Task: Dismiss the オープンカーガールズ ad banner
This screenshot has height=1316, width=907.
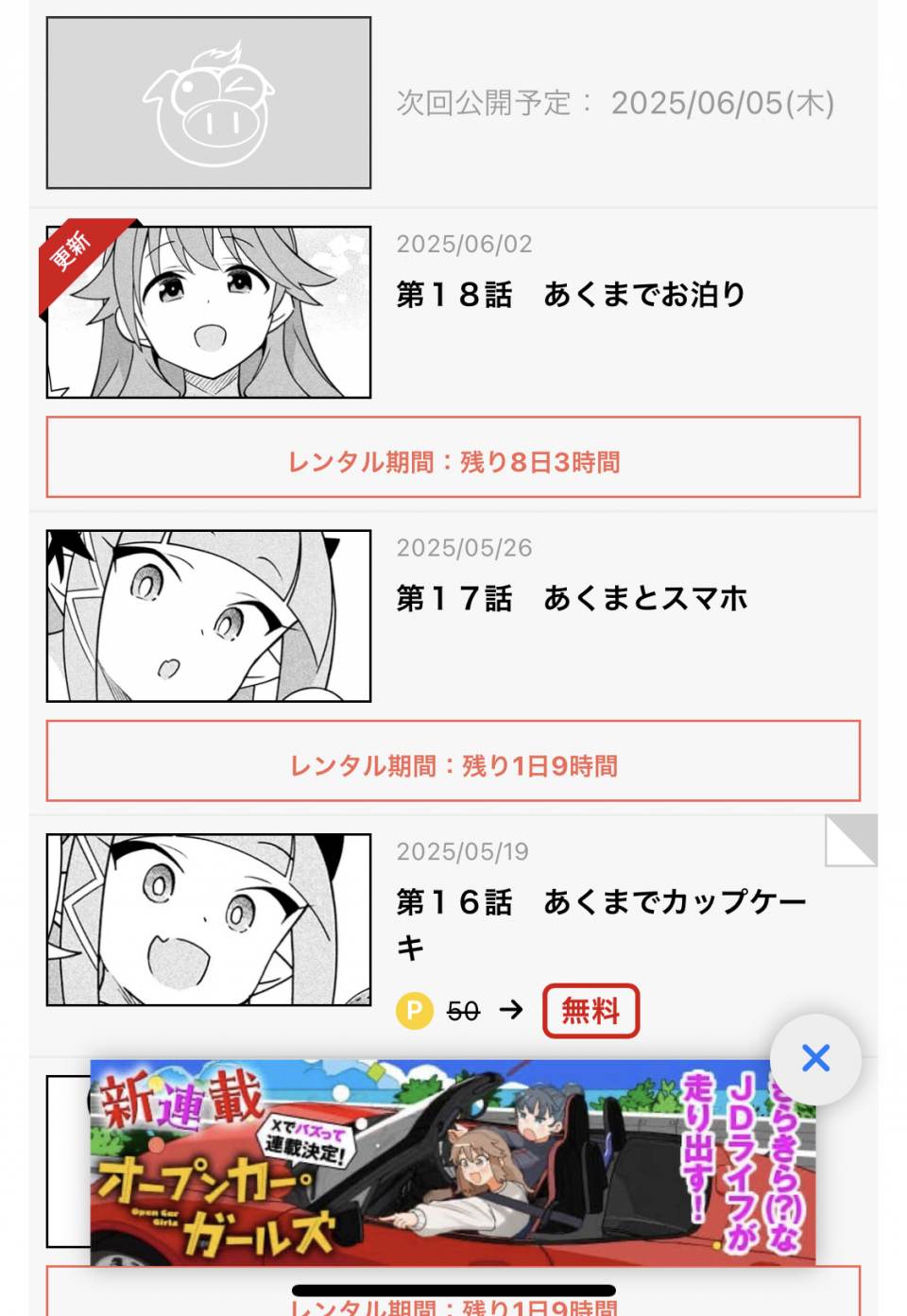Action: pyautogui.click(x=815, y=1058)
